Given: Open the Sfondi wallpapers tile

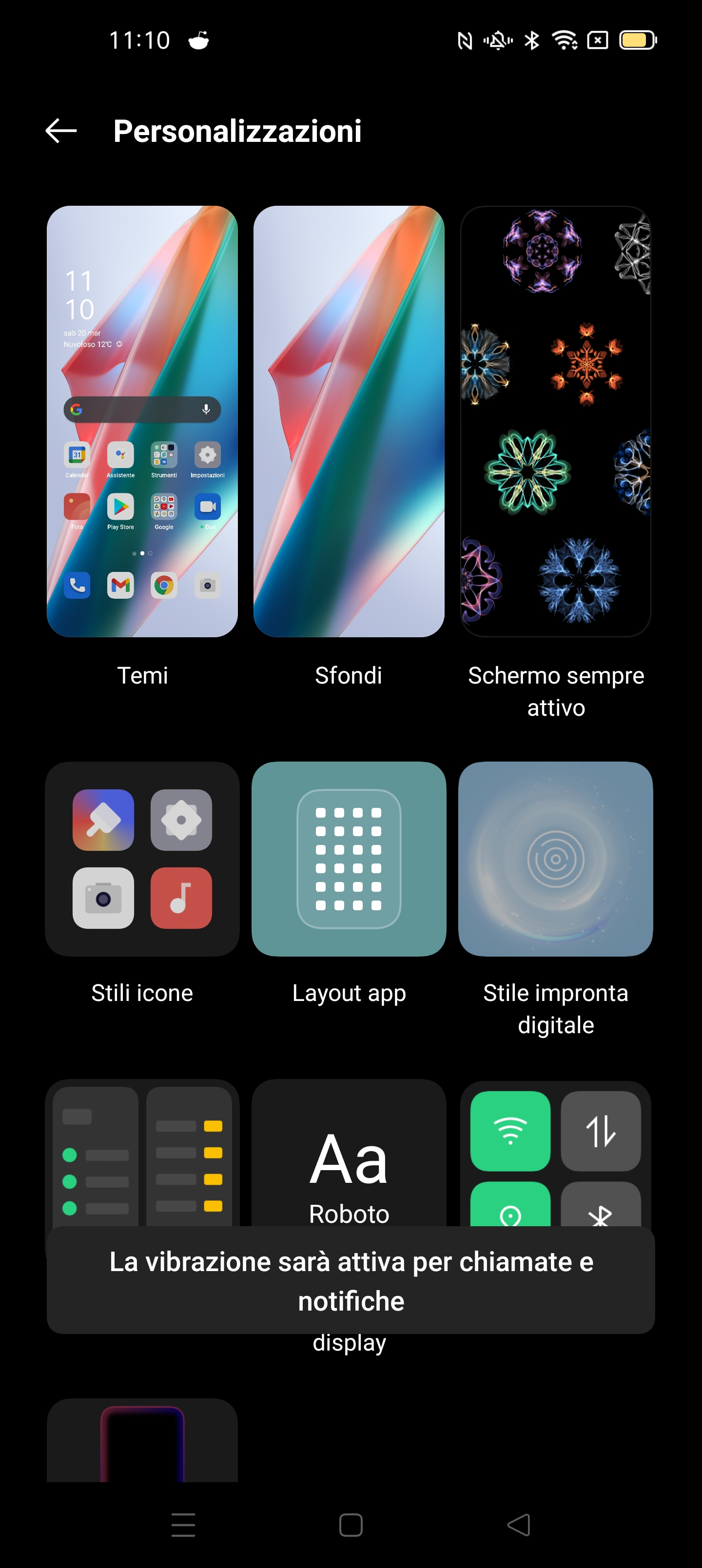Looking at the screenshot, I should 348,421.
